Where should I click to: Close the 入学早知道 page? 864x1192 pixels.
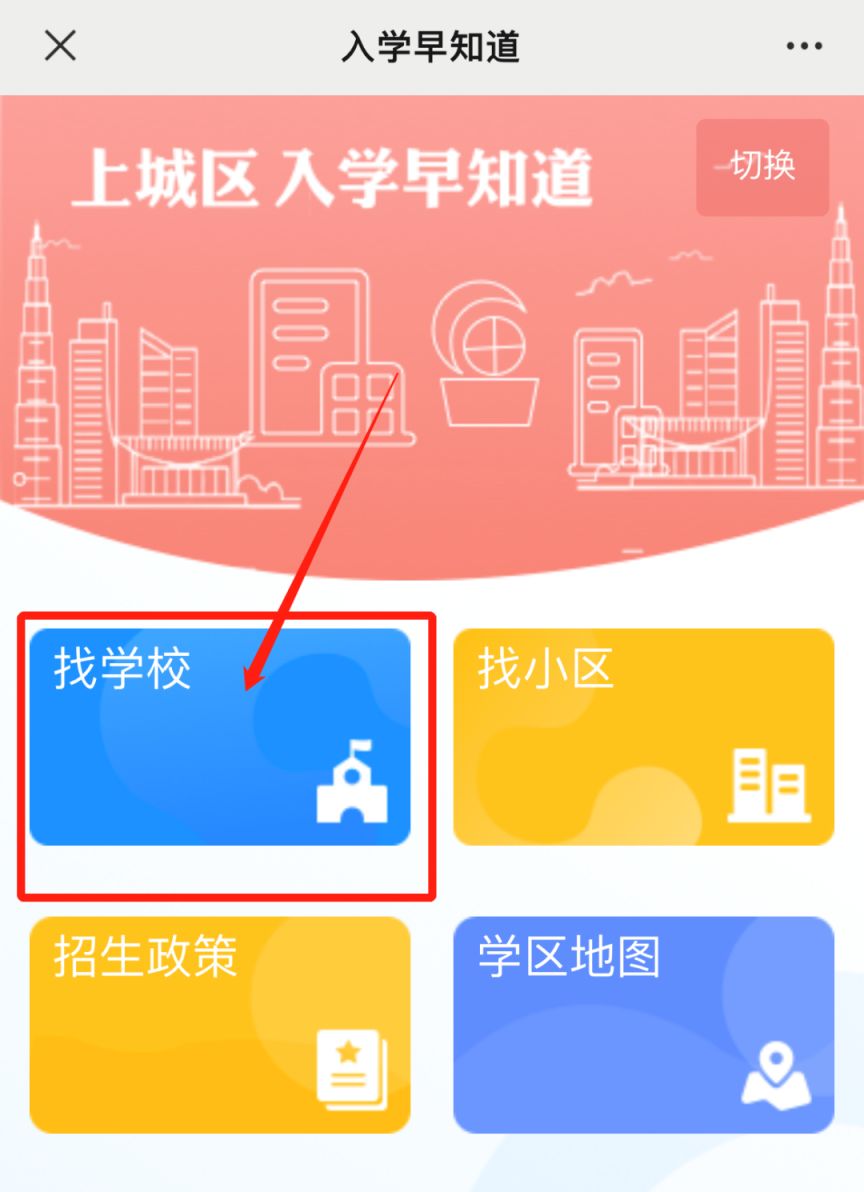pos(61,46)
